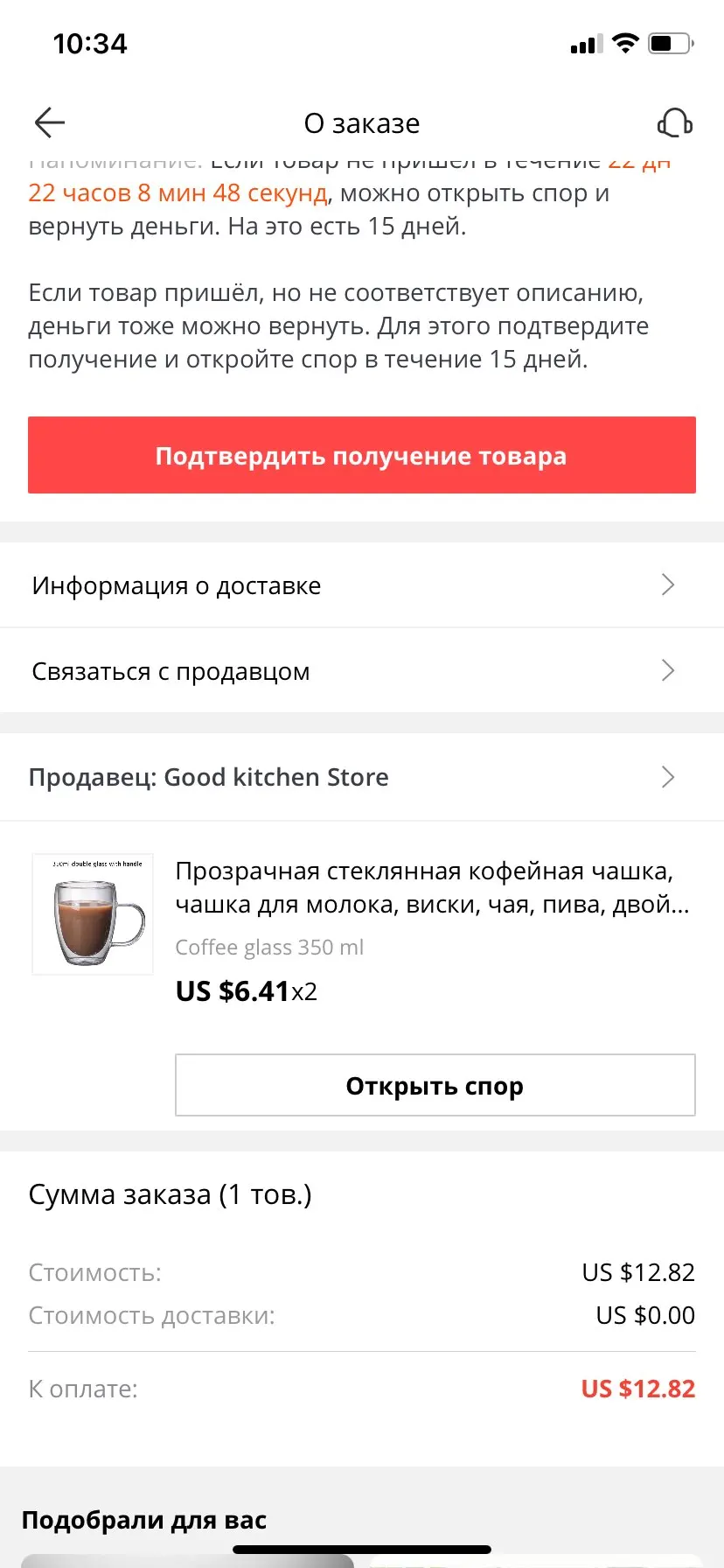Select Связаться с продавцом
Screen dimensions: 724x1568
361,671
